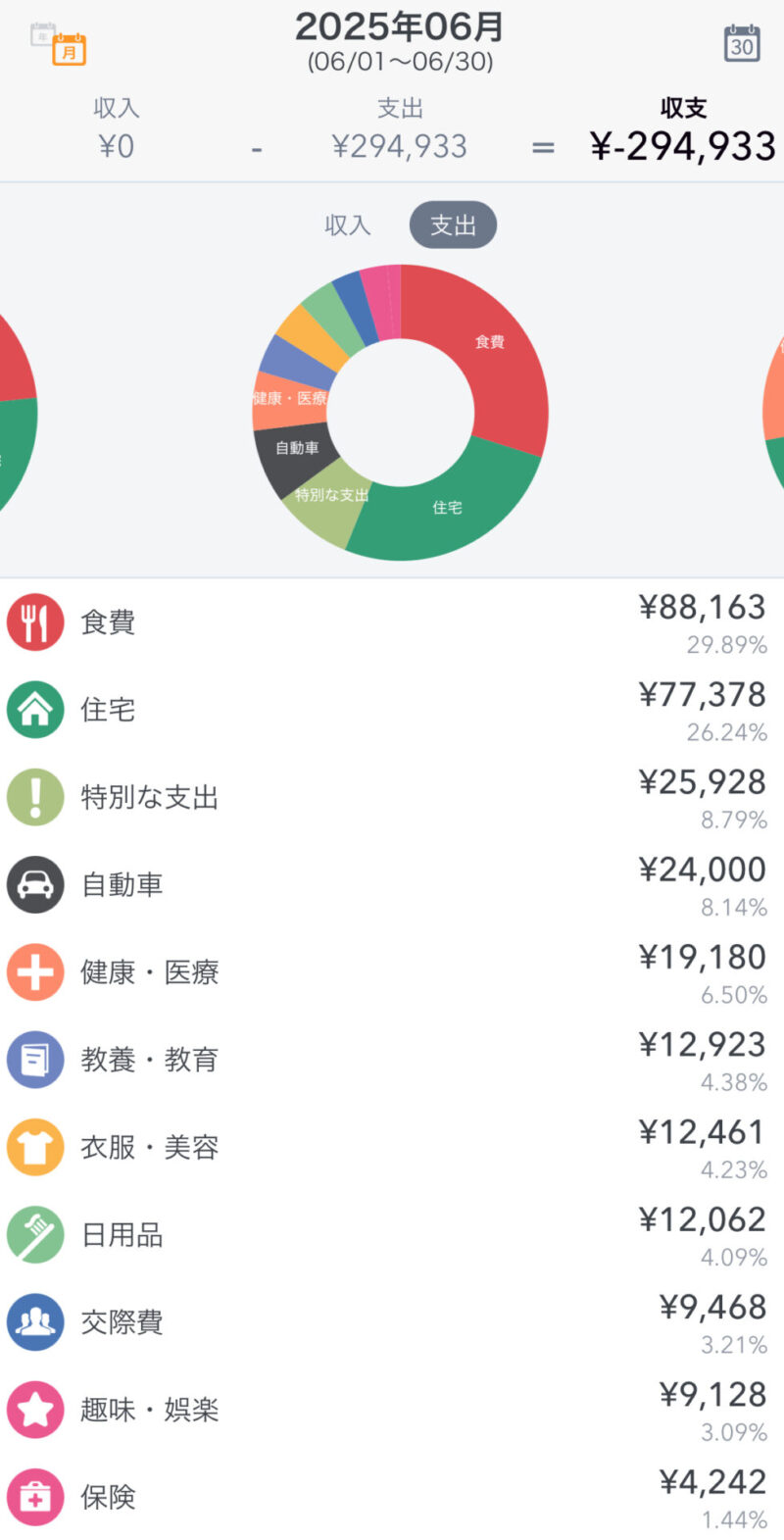Open the 趣味・娯楽 row
The image size is (784, 1540).
(x=392, y=1410)
